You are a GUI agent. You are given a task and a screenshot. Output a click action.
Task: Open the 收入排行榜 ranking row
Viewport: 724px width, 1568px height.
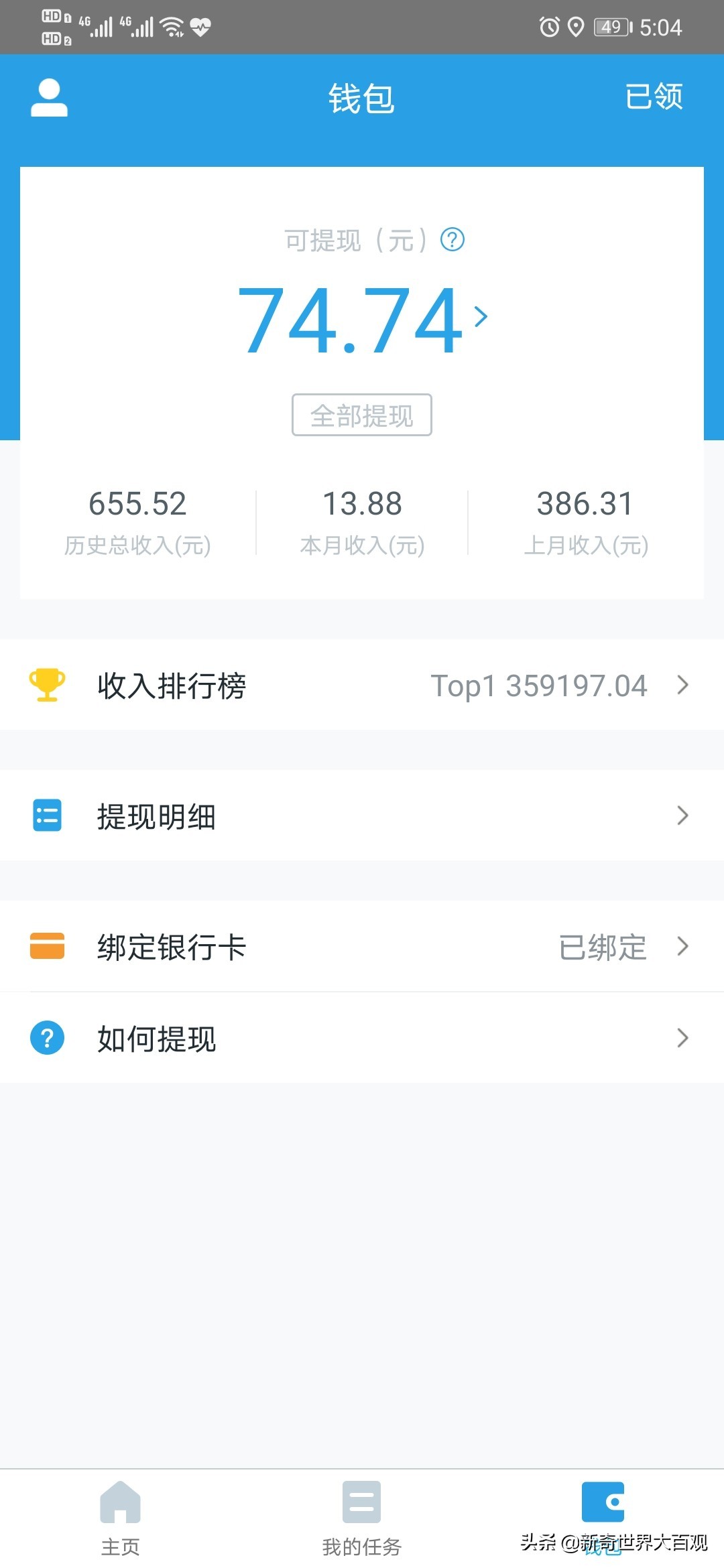click(x=362, y=685)
